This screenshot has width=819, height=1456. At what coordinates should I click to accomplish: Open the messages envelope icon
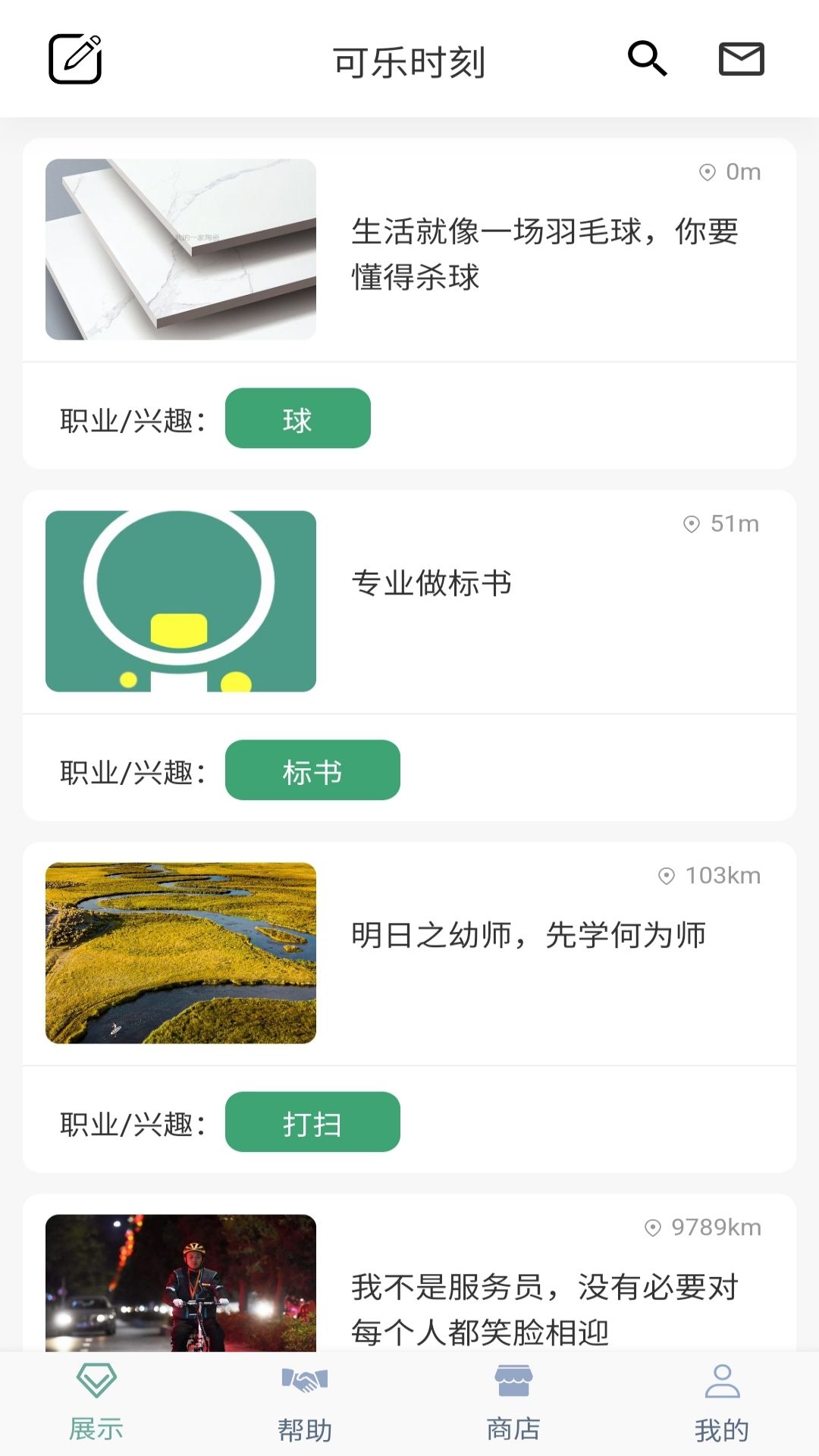741,59
